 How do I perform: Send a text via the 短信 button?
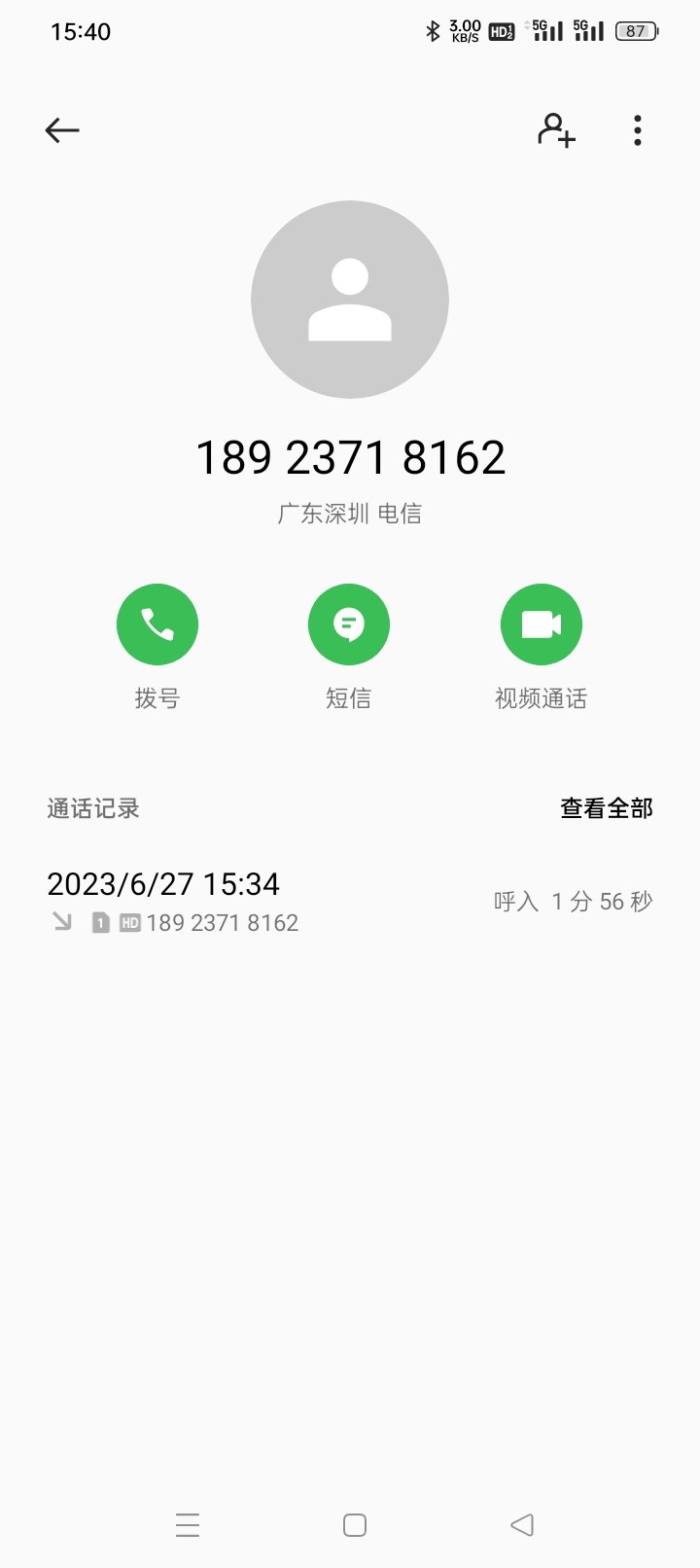pos(349,624)
